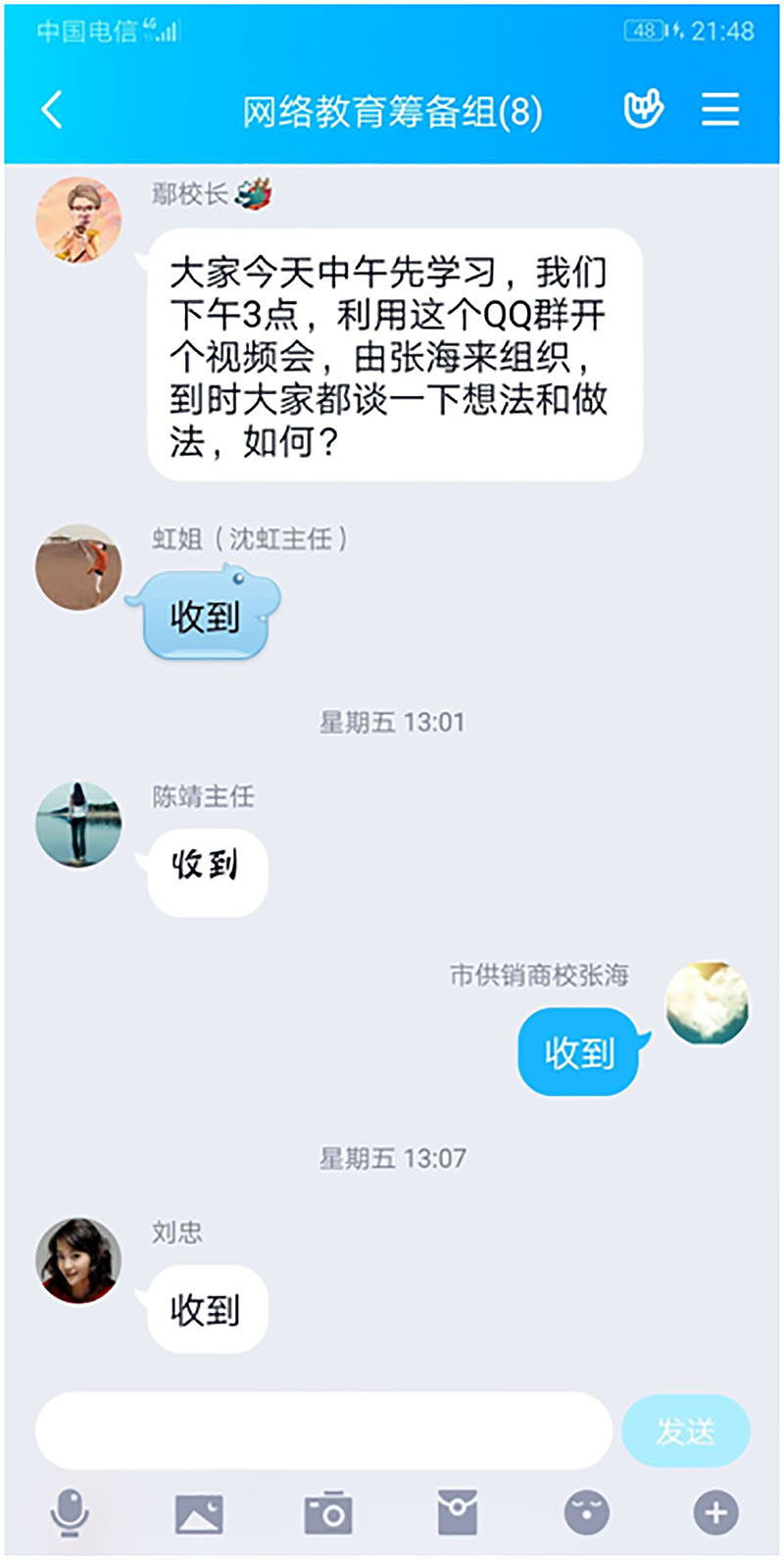784x1560 pixels.
Task: Focus the message text field
Action: [323, 1431]
